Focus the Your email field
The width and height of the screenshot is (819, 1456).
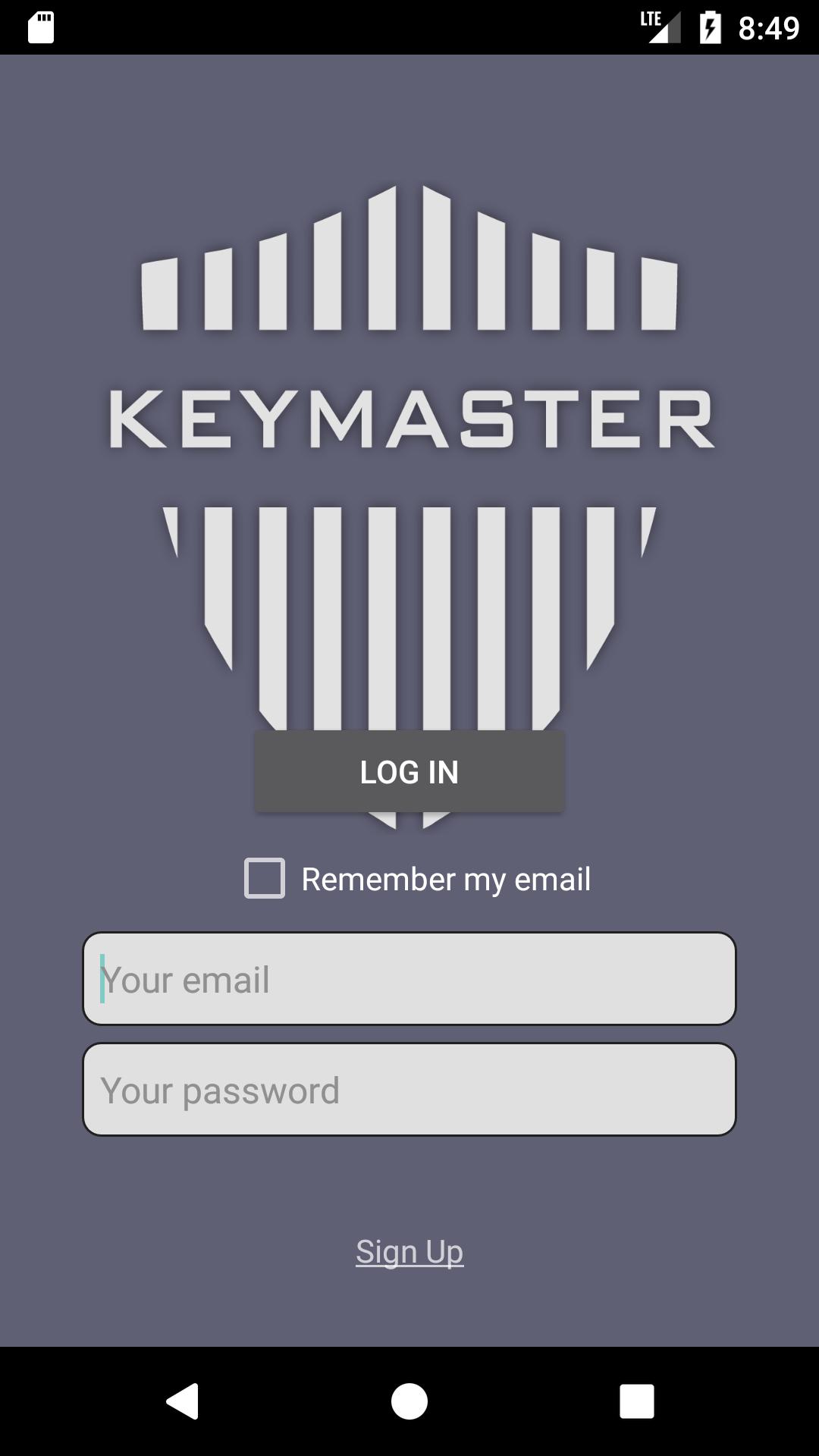coord(409,979)
